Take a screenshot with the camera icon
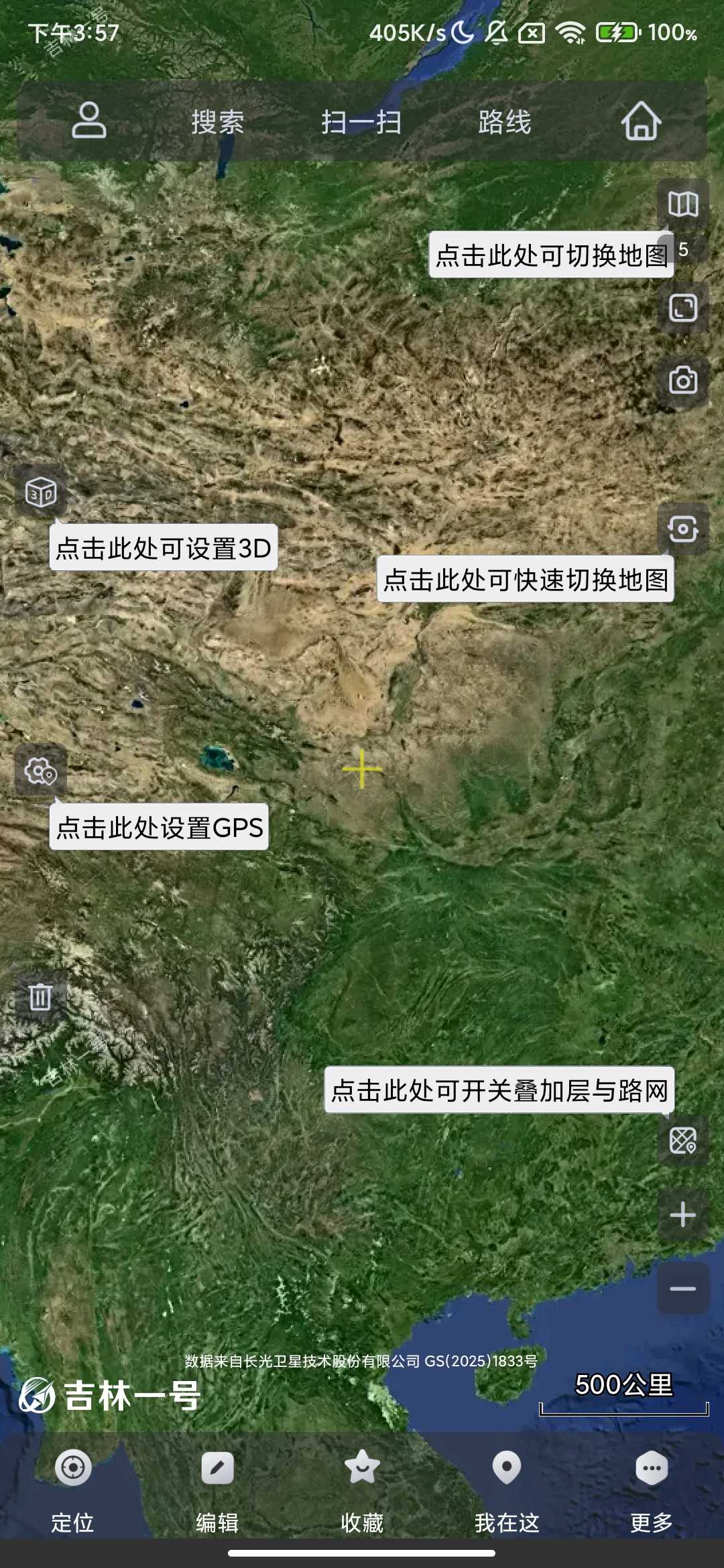724x1568 pixels. coord(682,381)
